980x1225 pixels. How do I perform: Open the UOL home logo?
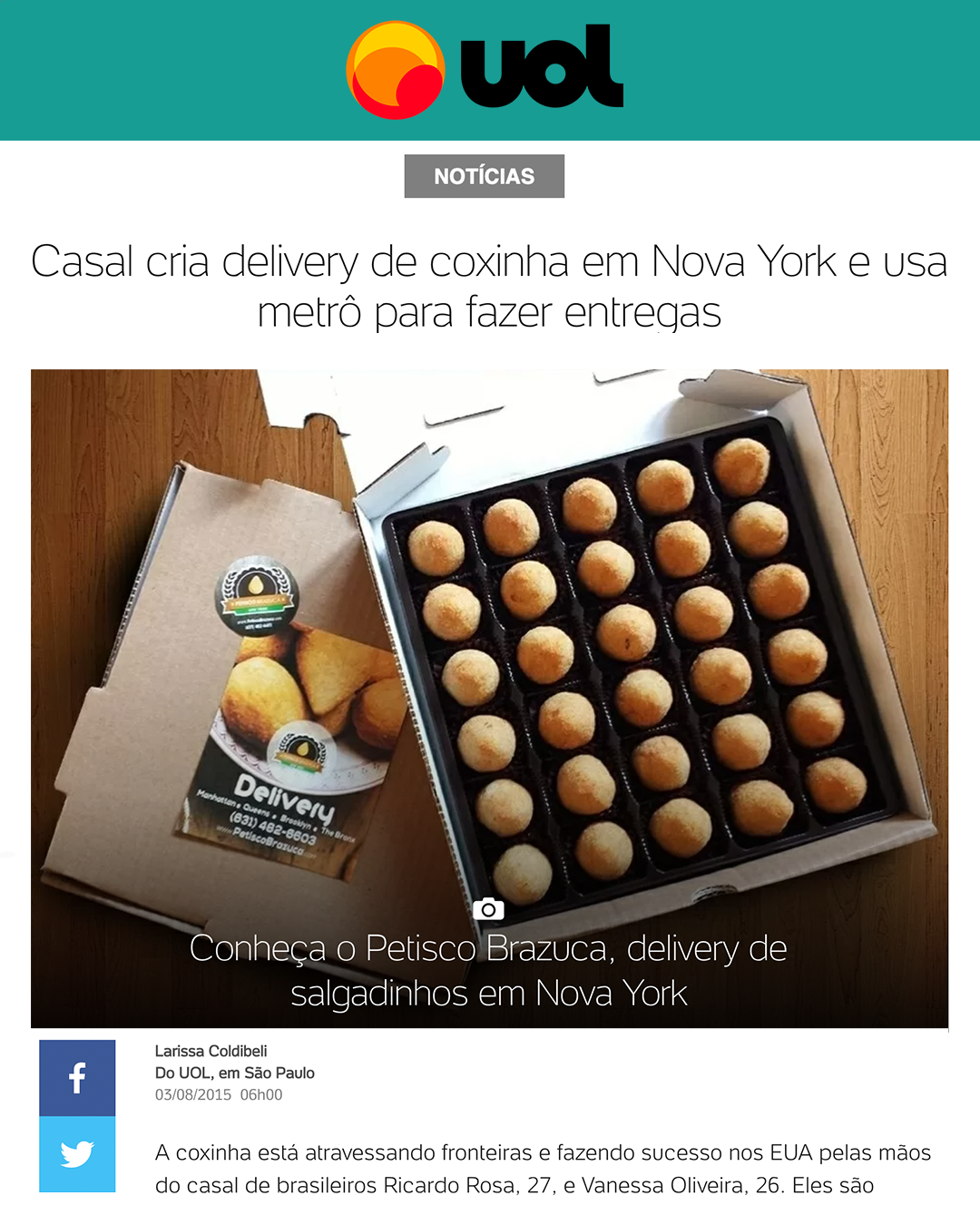coord(485,70)
